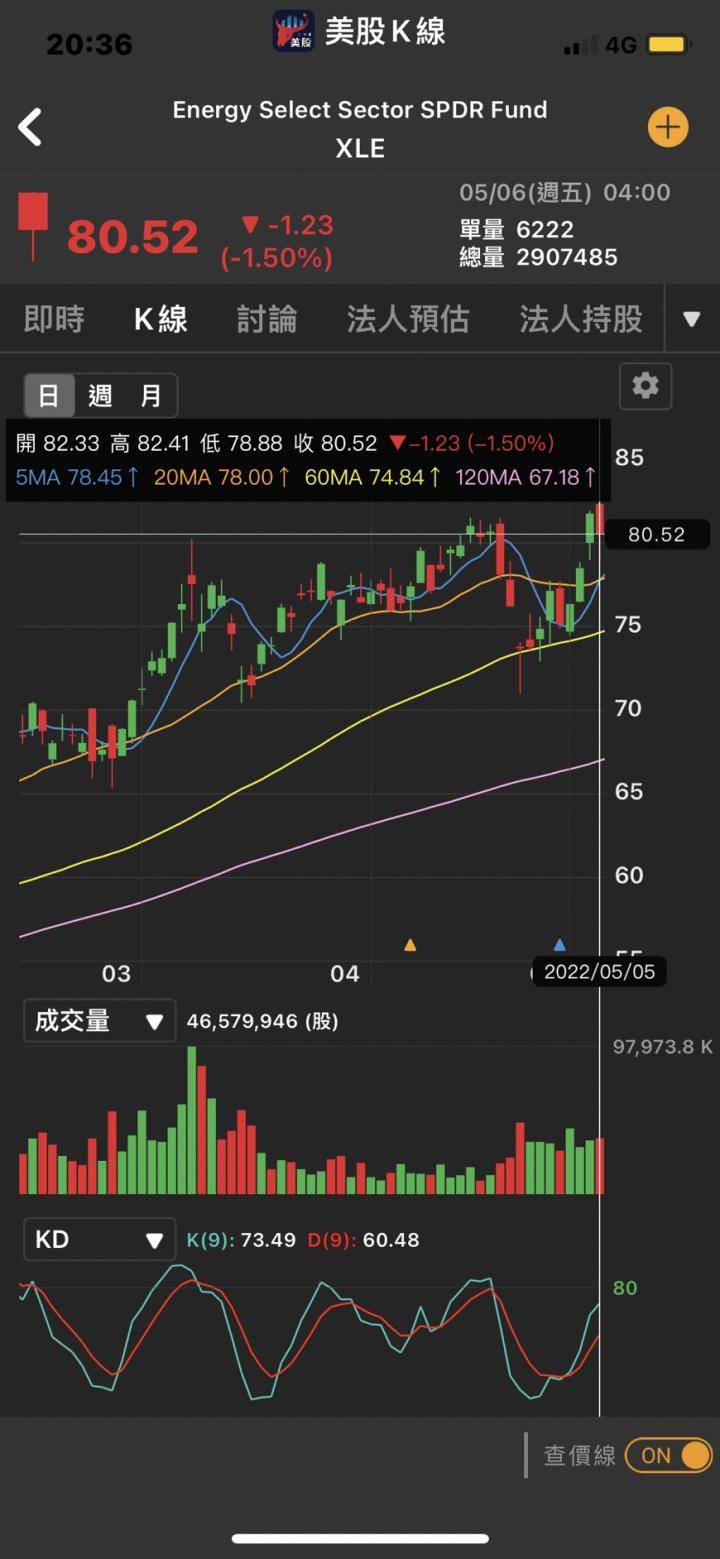Turn off the 查價線 toggle
The image size is (720, 1559).
[669, 1455]
